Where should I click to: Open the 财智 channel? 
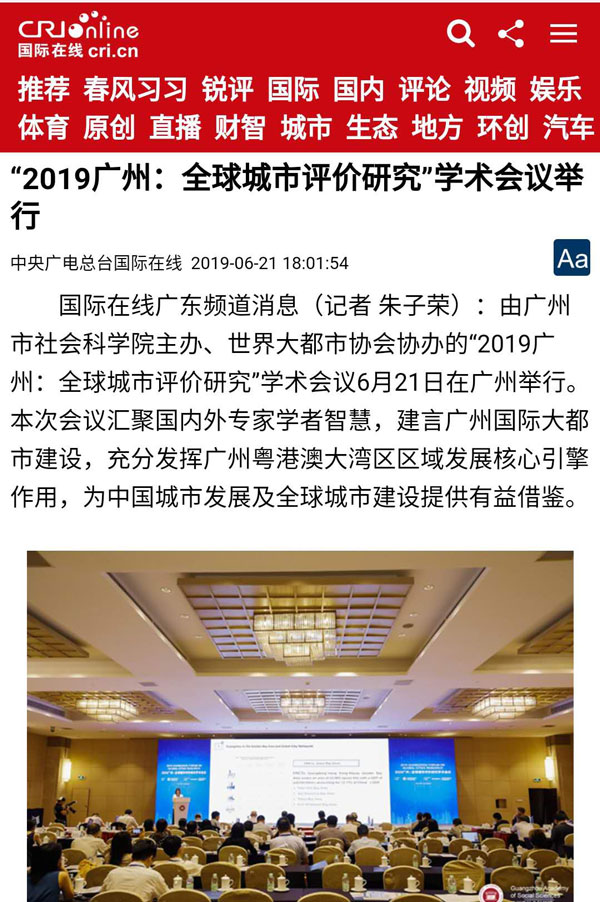pos(240,128)
